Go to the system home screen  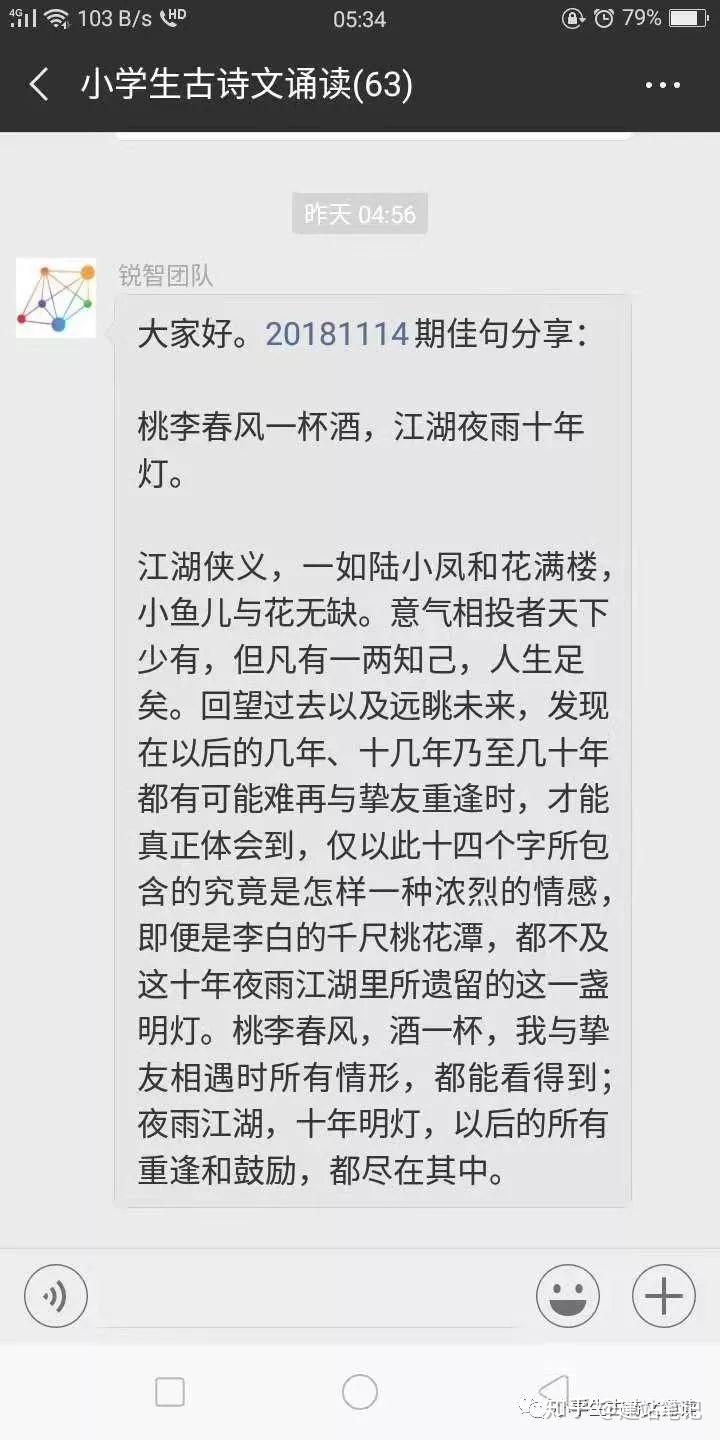(360, 1392)
